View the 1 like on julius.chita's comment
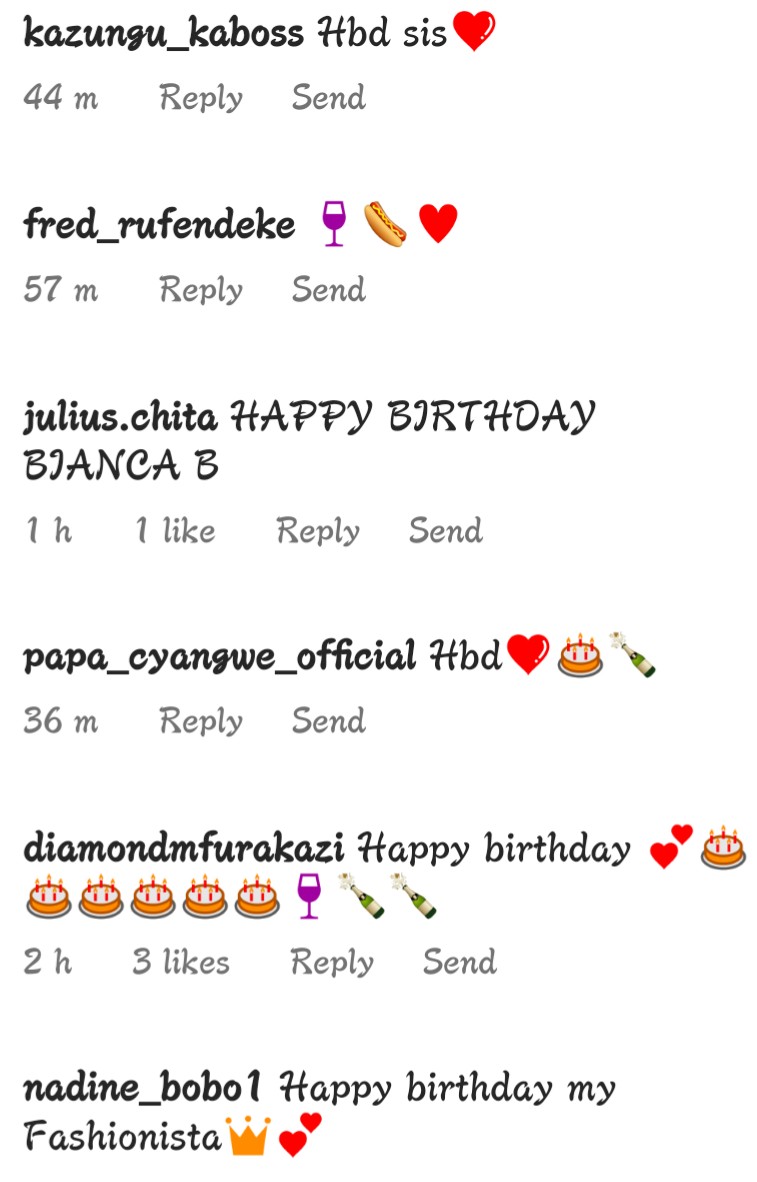 [175, 531]
